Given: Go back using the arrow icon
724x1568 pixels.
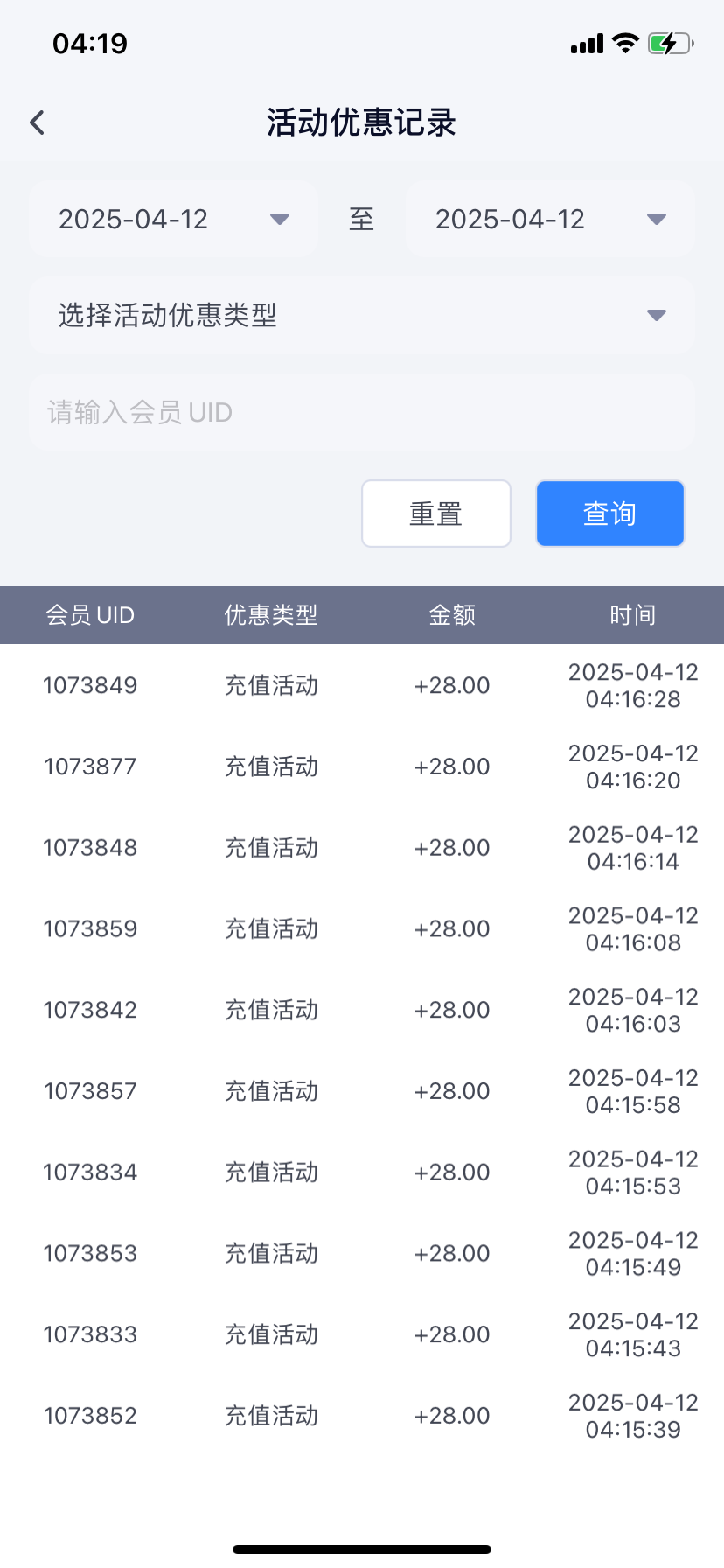Looking at the screenshot, I should pyautogui.click(x=37, y=122).
